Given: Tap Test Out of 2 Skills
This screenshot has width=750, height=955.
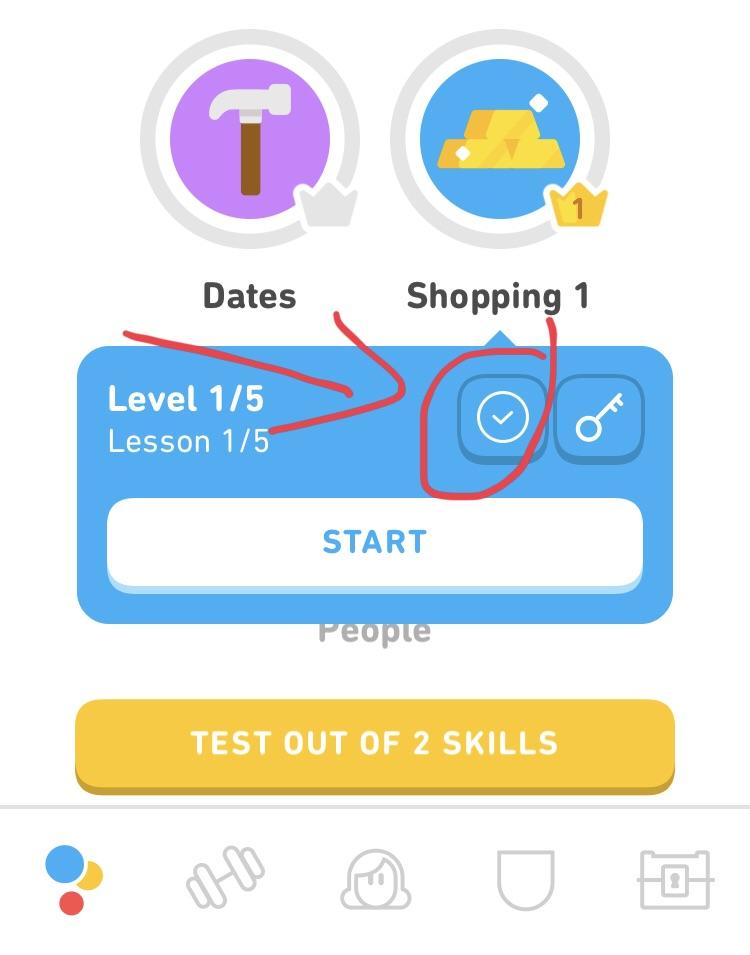Looking at the screenshot, I should pyautogui.click(x=374, y=743).
